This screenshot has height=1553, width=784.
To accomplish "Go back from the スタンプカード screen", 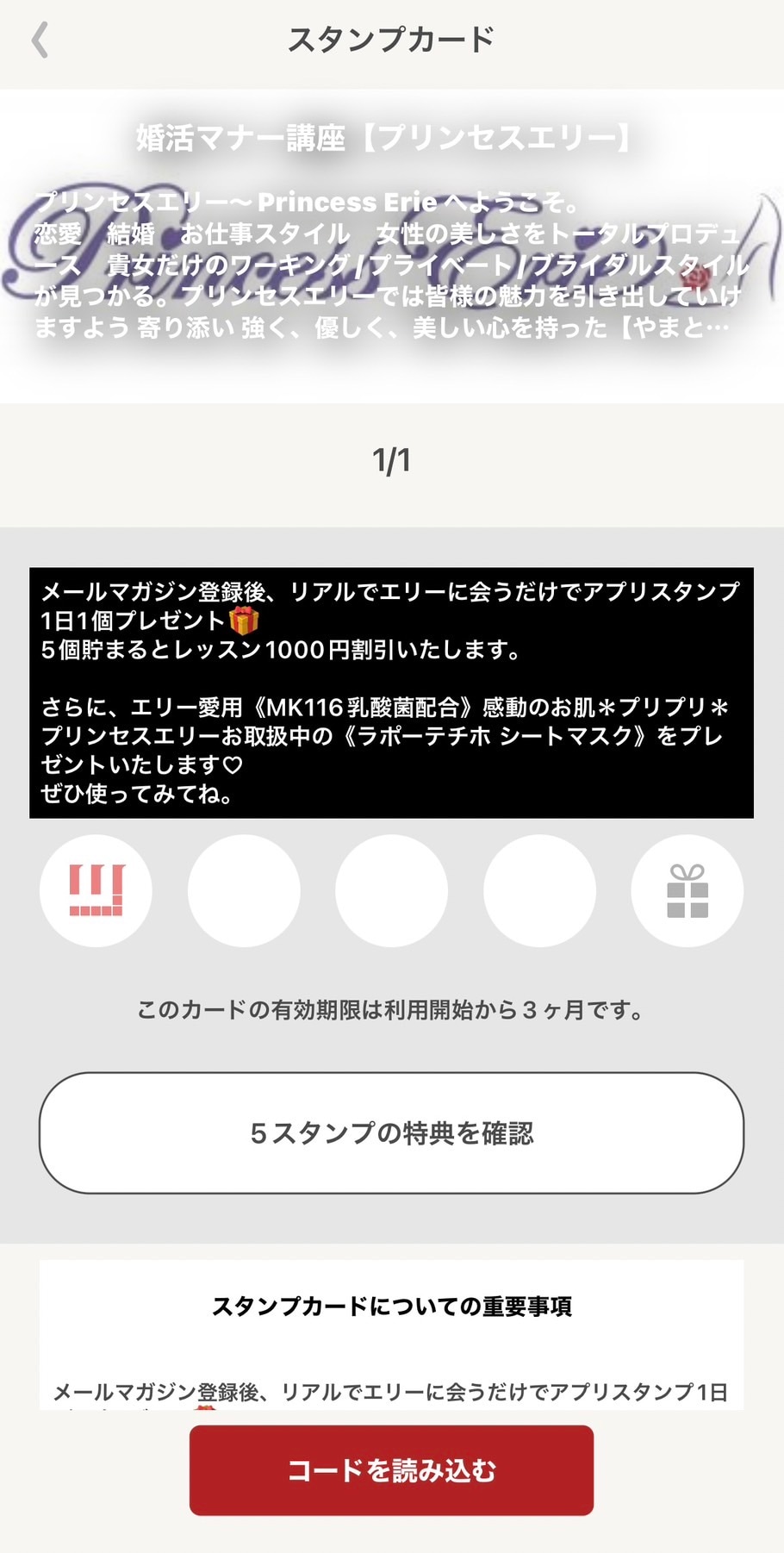I will (x=40, y=40).
